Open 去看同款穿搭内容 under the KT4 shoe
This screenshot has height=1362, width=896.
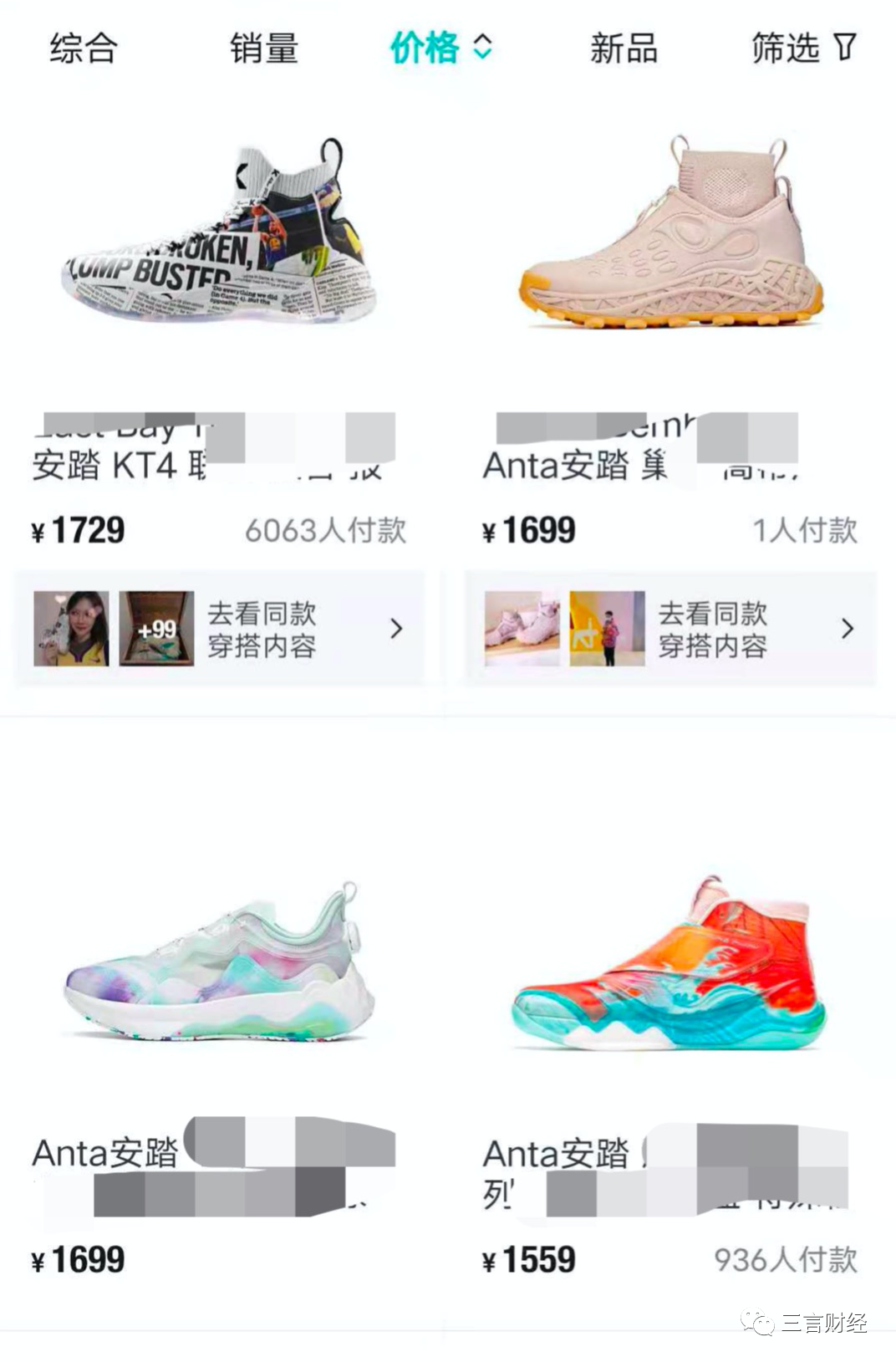coord(262,628)
